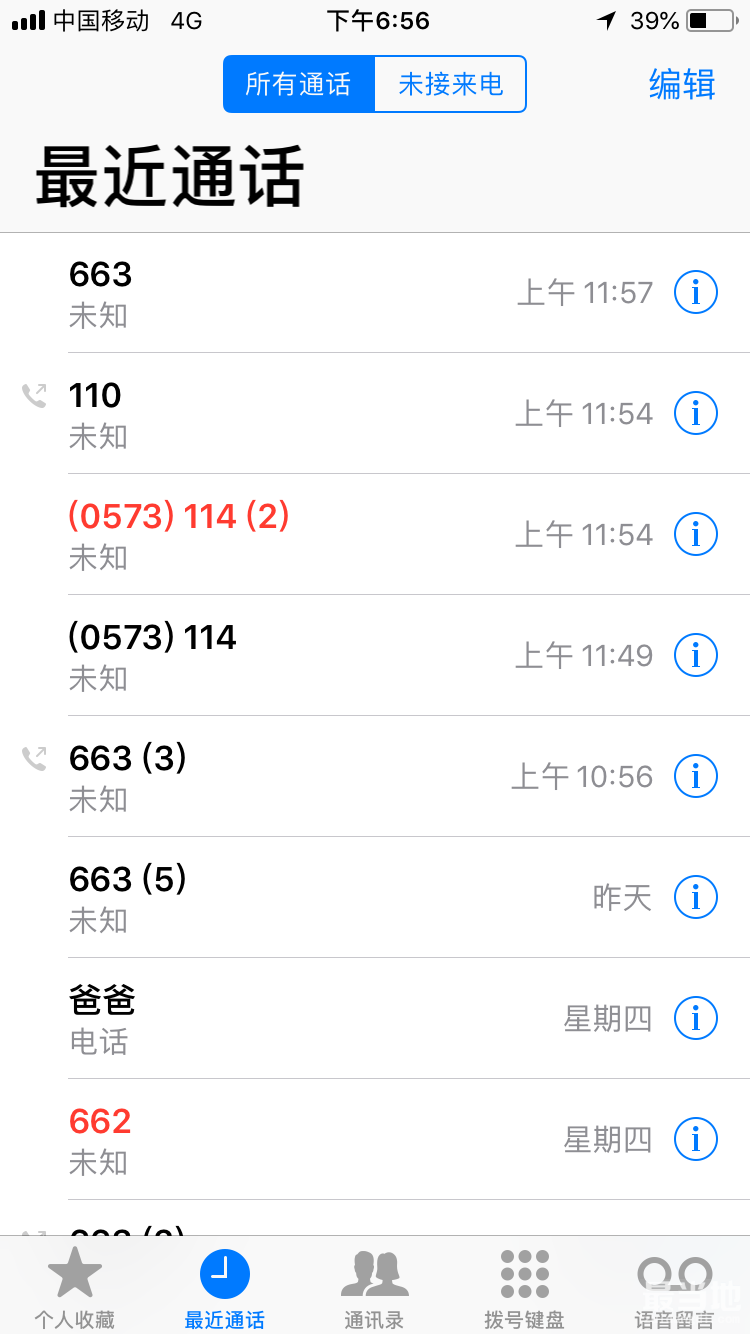Tap the info icon for (0573) 114 (2)

(696, 534)
